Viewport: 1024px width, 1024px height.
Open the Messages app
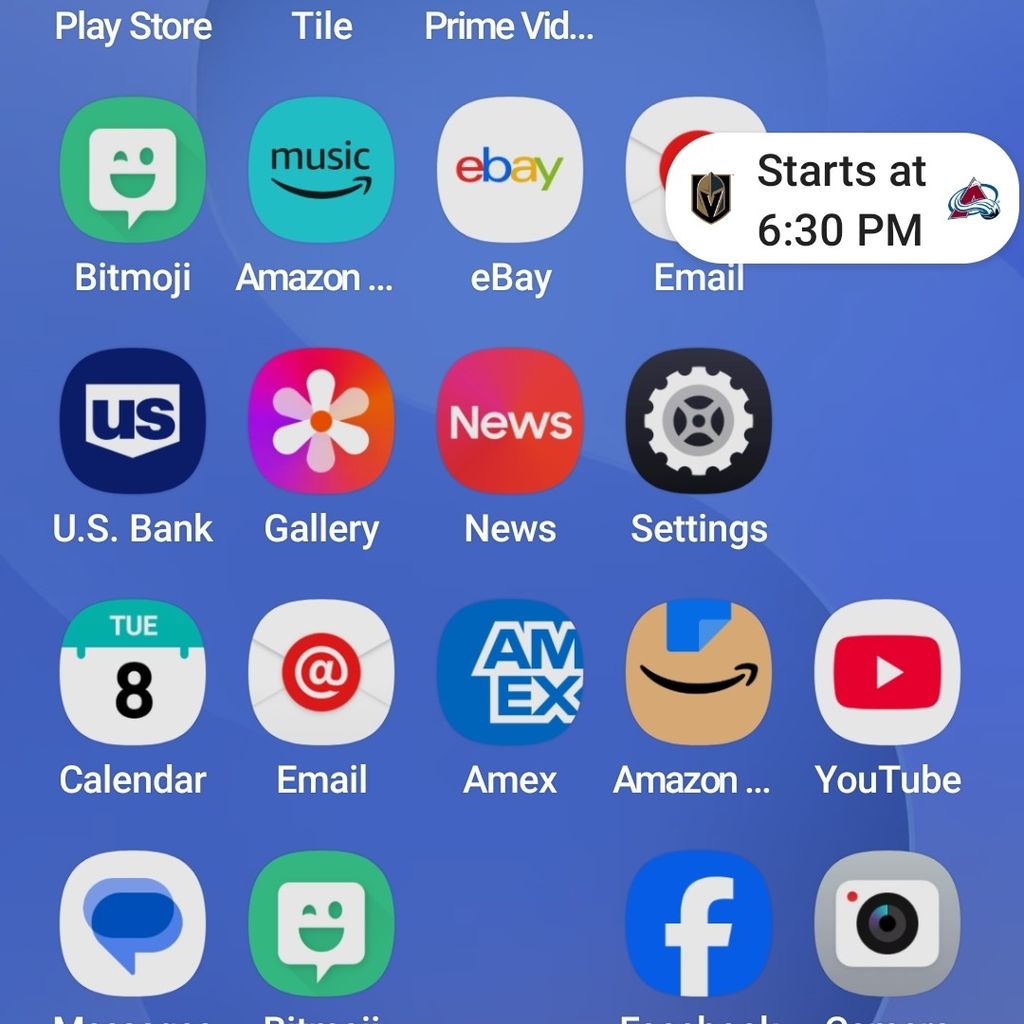click(x=133, y=923)
